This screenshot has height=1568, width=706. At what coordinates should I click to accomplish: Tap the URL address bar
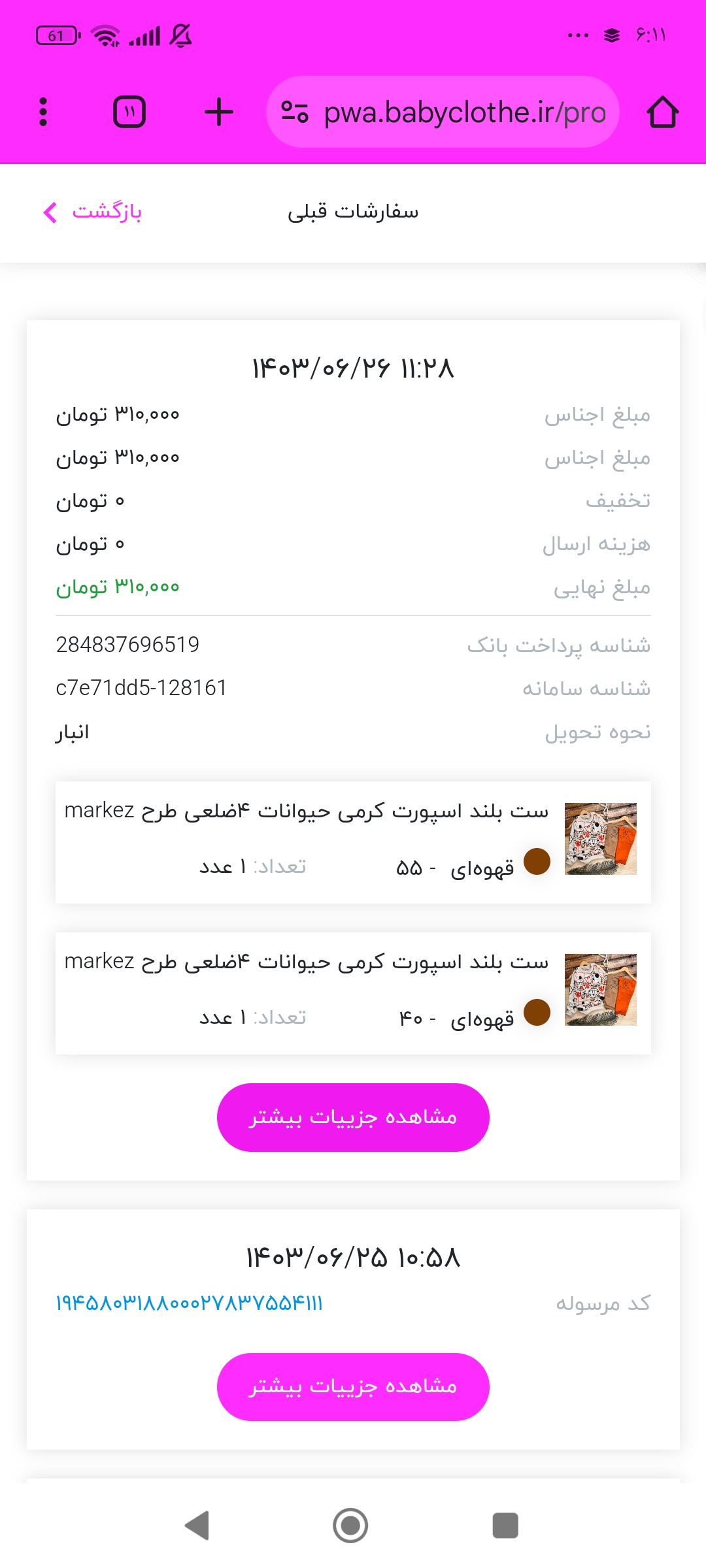(443, 112)
